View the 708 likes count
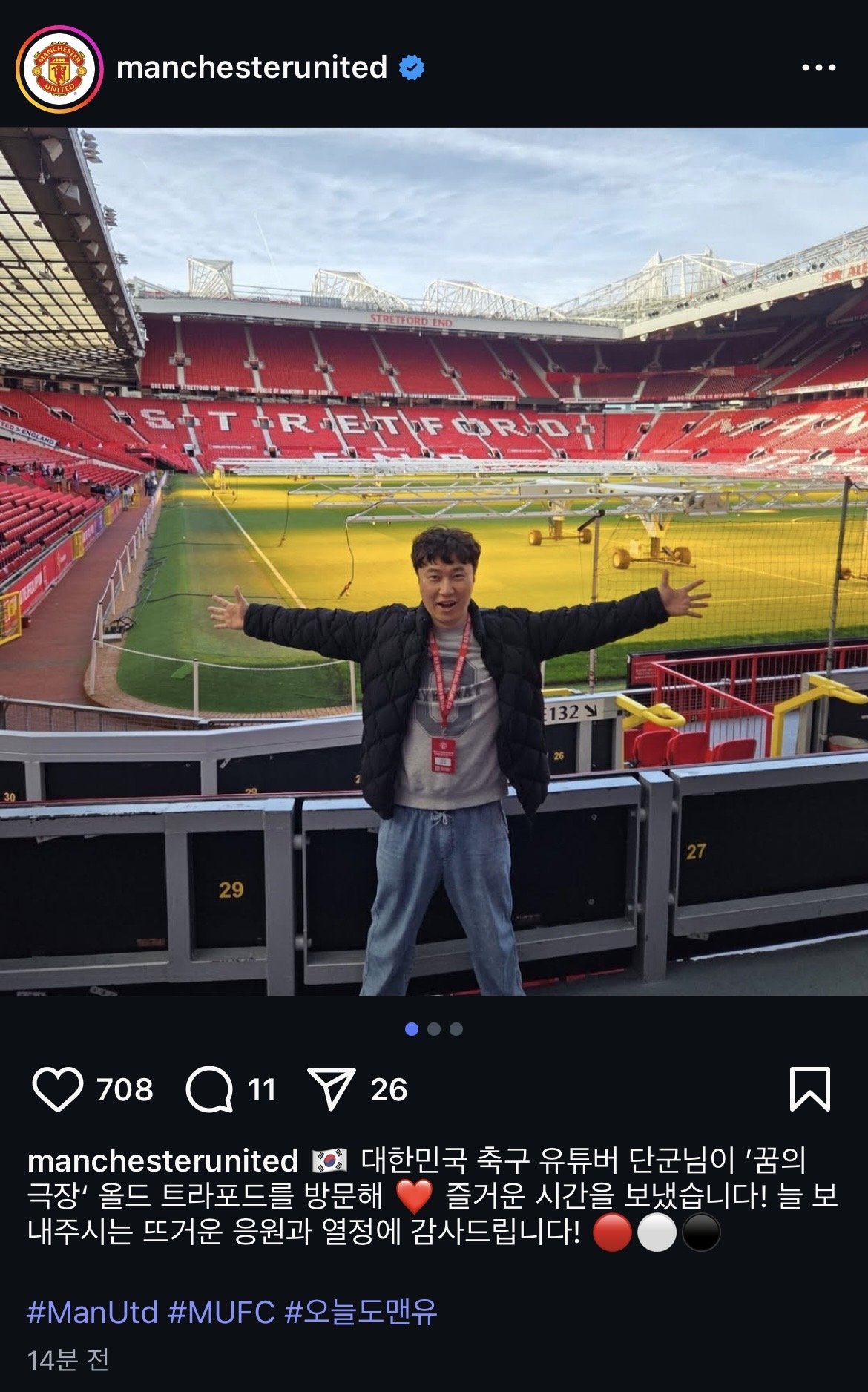The width and height of the screenshot is (868, 1392). (125, 1090)
